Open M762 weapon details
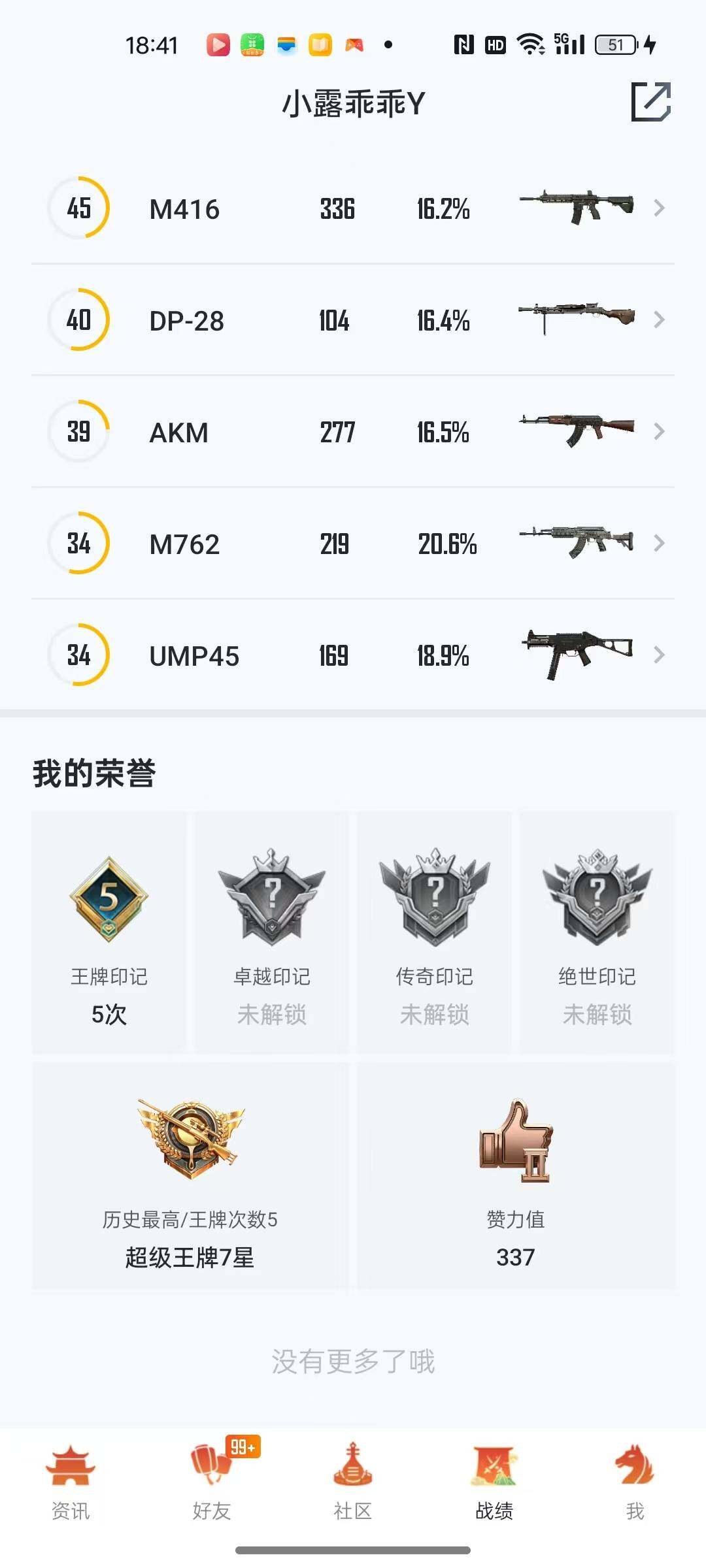Screen dimensions: 706x1568 point(353,544)
